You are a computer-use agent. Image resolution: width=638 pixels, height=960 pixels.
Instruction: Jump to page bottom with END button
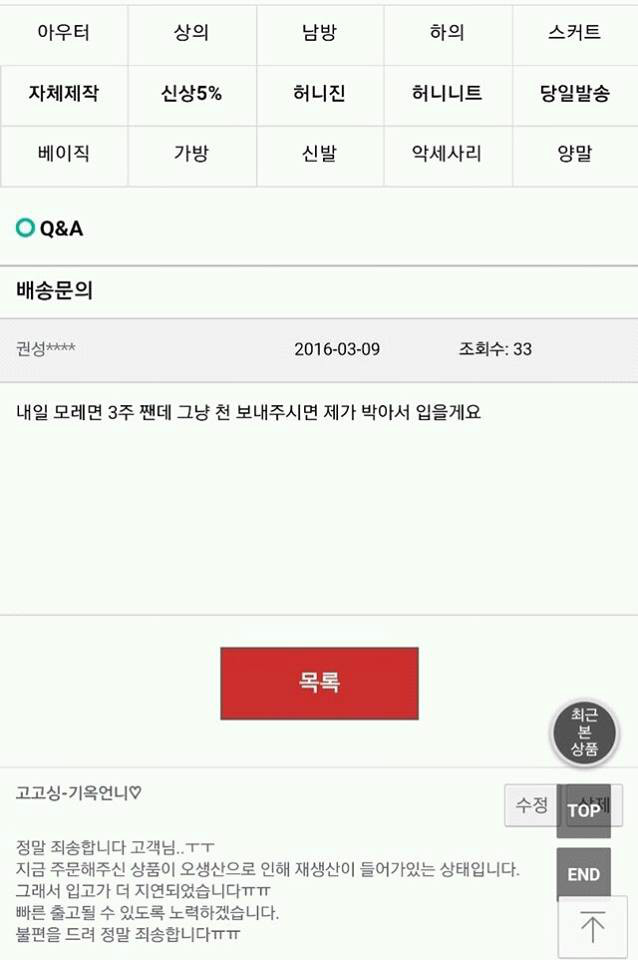pyautogui.click(x=584, y=875)
